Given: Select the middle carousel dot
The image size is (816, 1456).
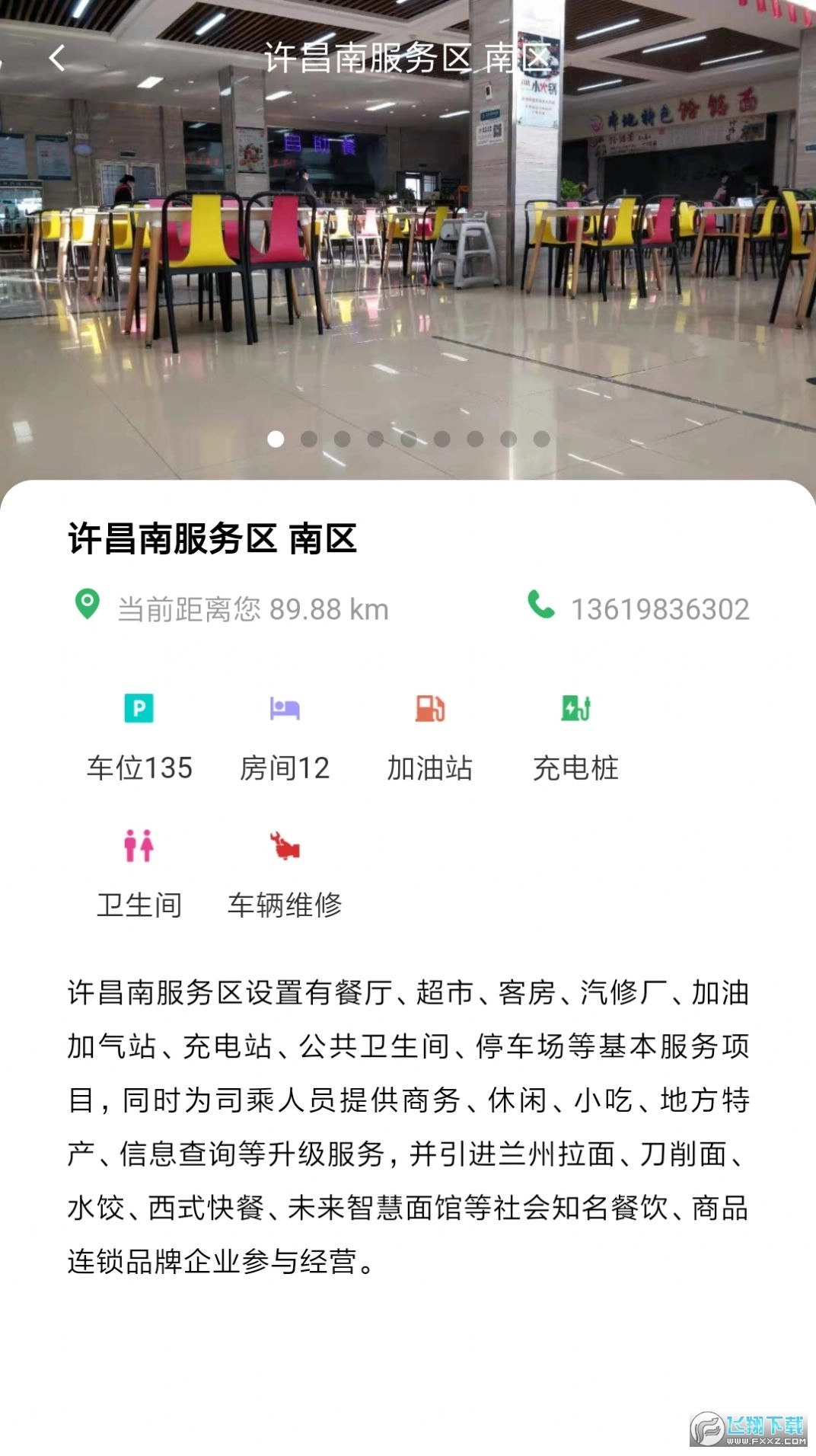Looking at the screenshot, I should (x=409, y=438).
